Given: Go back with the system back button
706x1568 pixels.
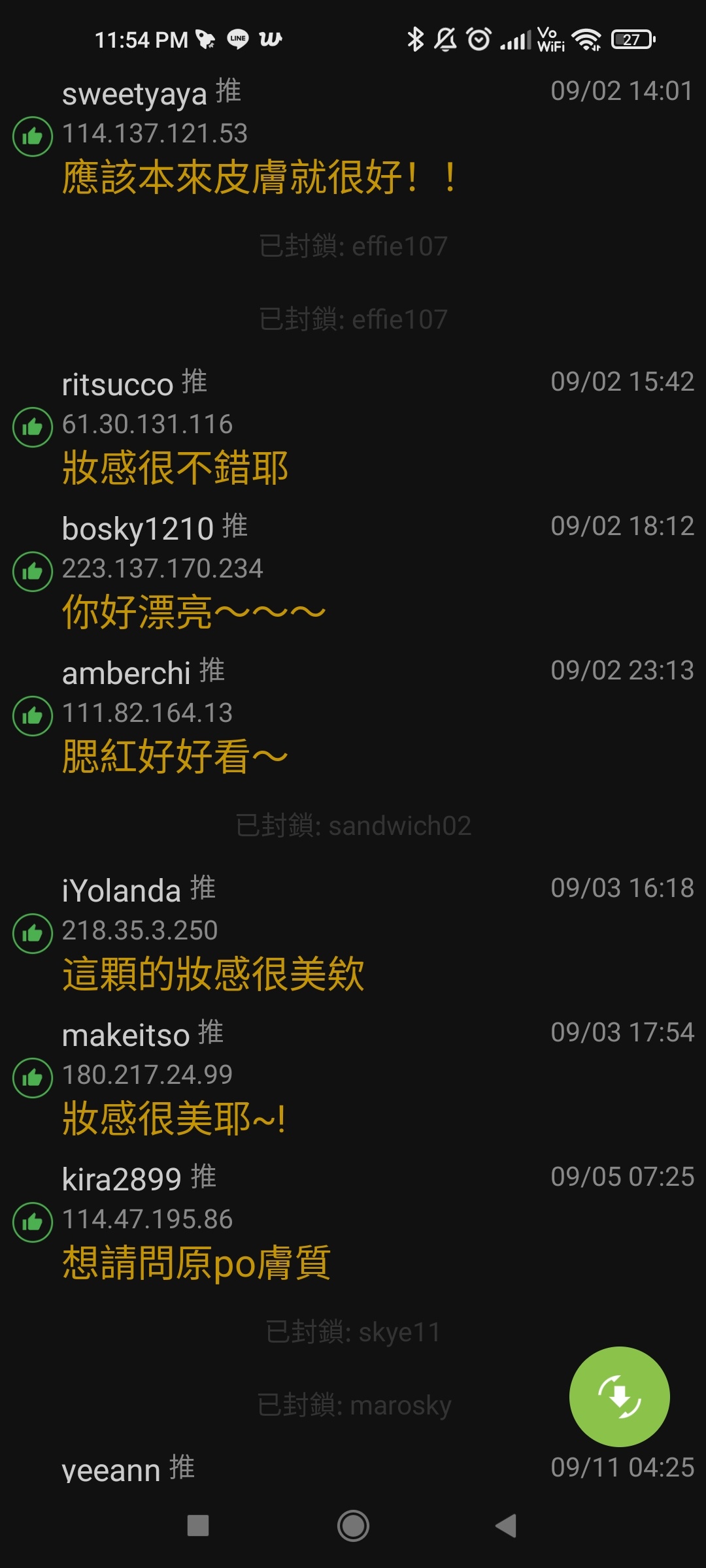Looking at the screenshot, I should click(x=507, y=1526).
